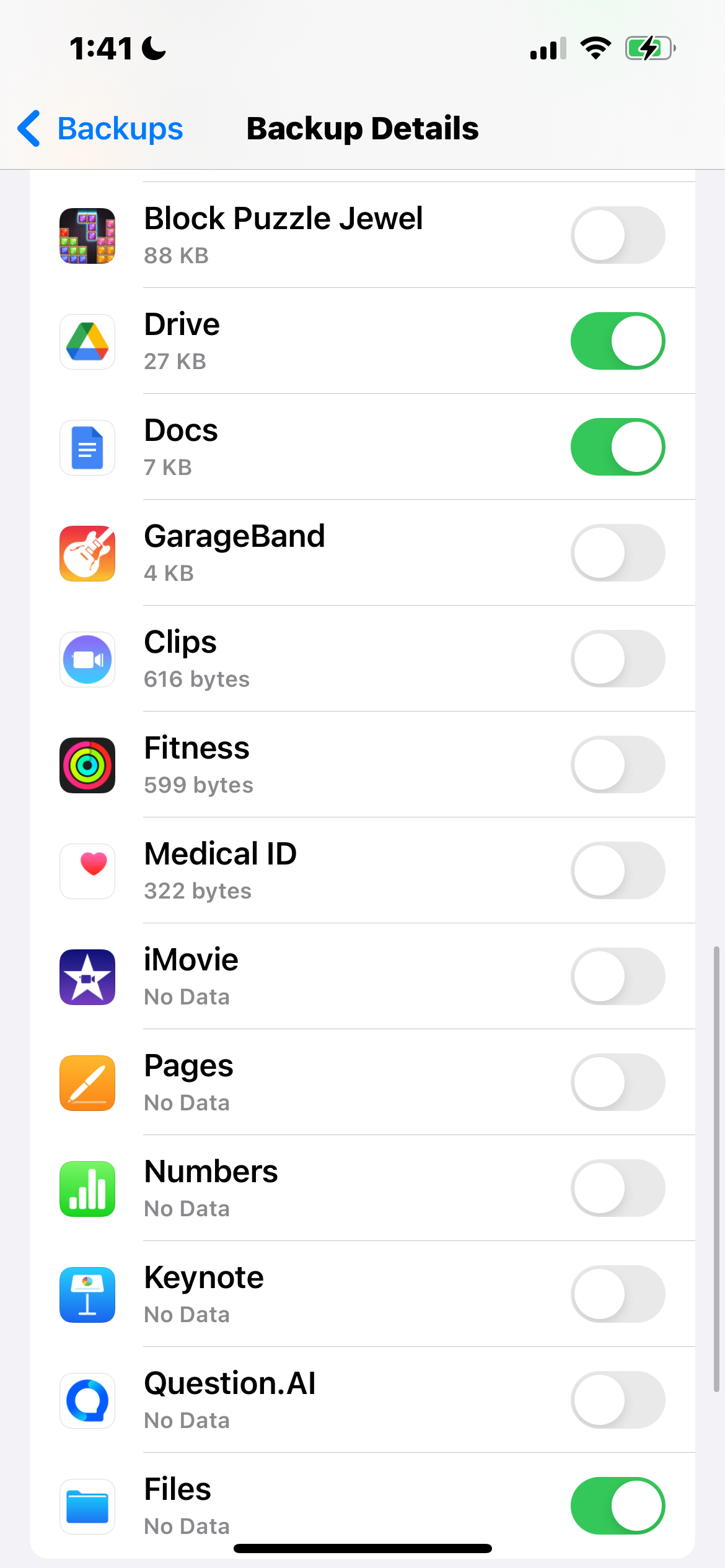Enable the Clips backup switch

coord(617,659)
